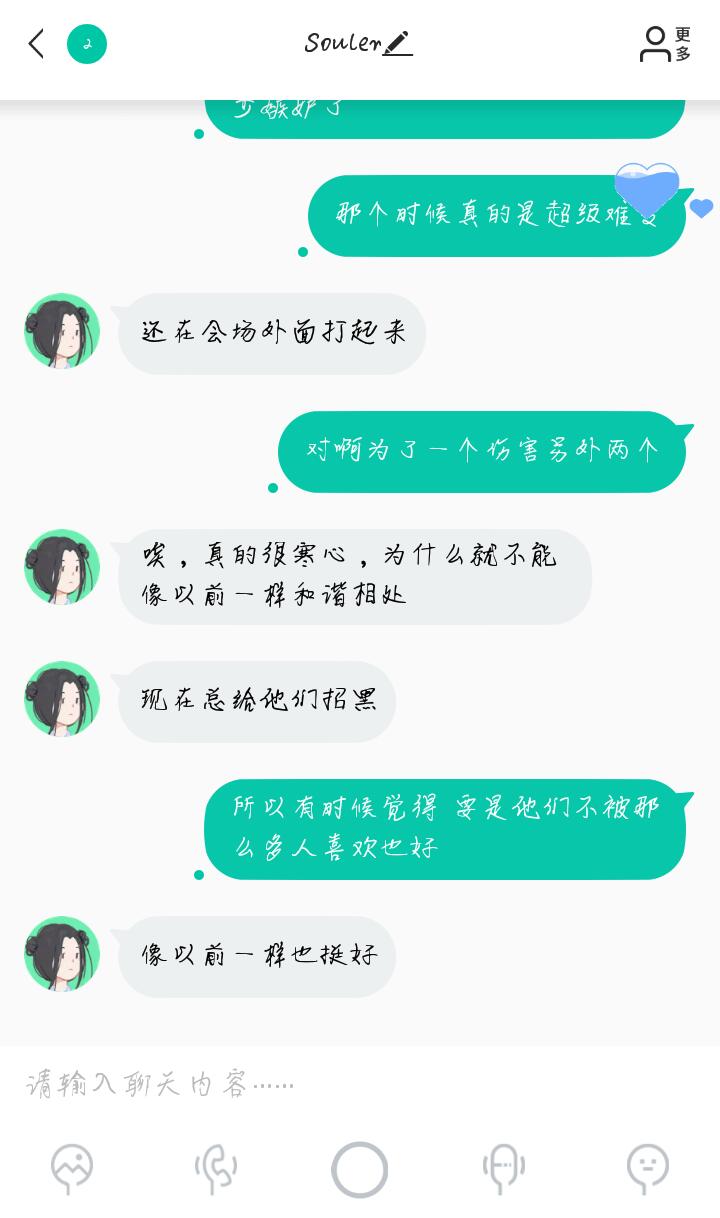Viewport: 720px width, 1218px height.
Task: Go back using the top-left arrow
Action: pyautogui.click(x=36, y=44)
